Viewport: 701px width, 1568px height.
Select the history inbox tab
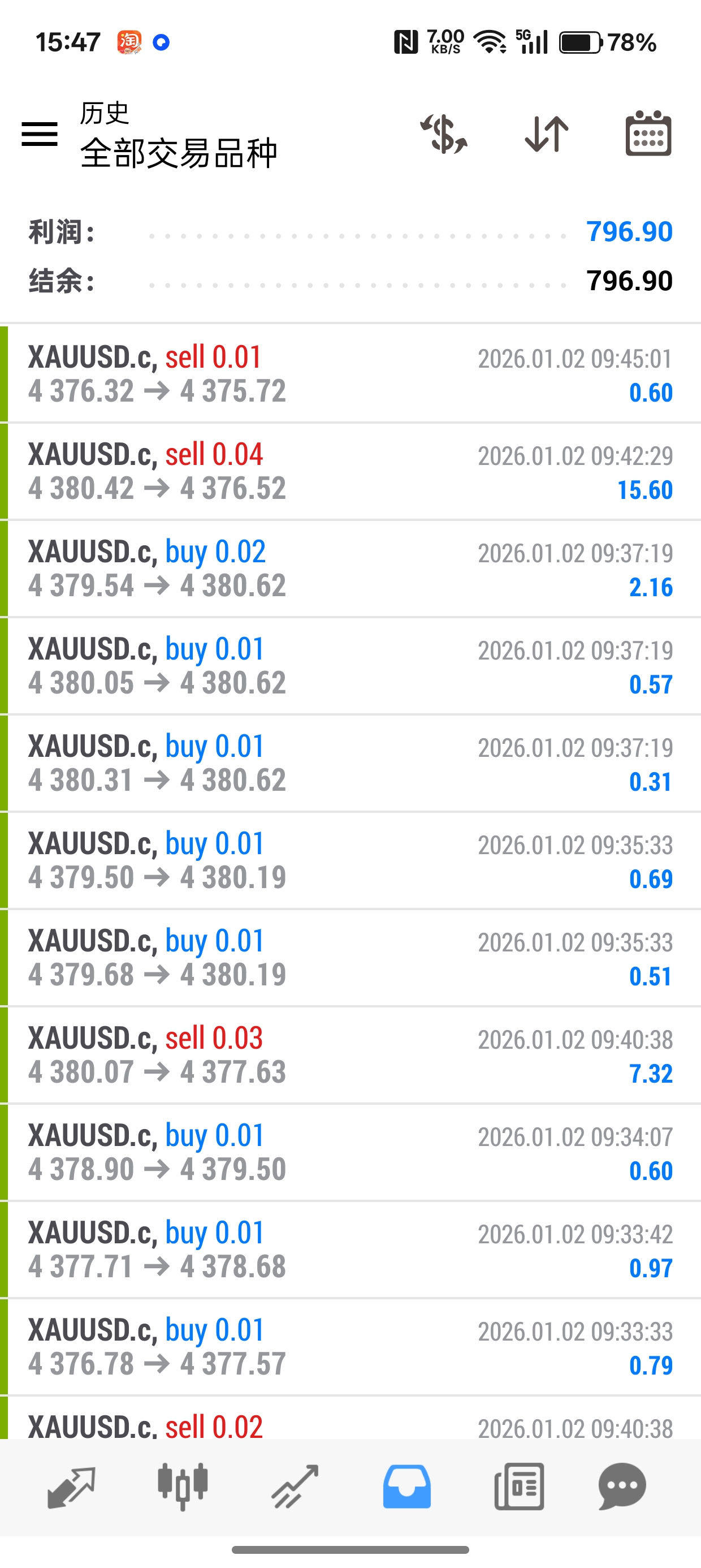[407, 1487]
